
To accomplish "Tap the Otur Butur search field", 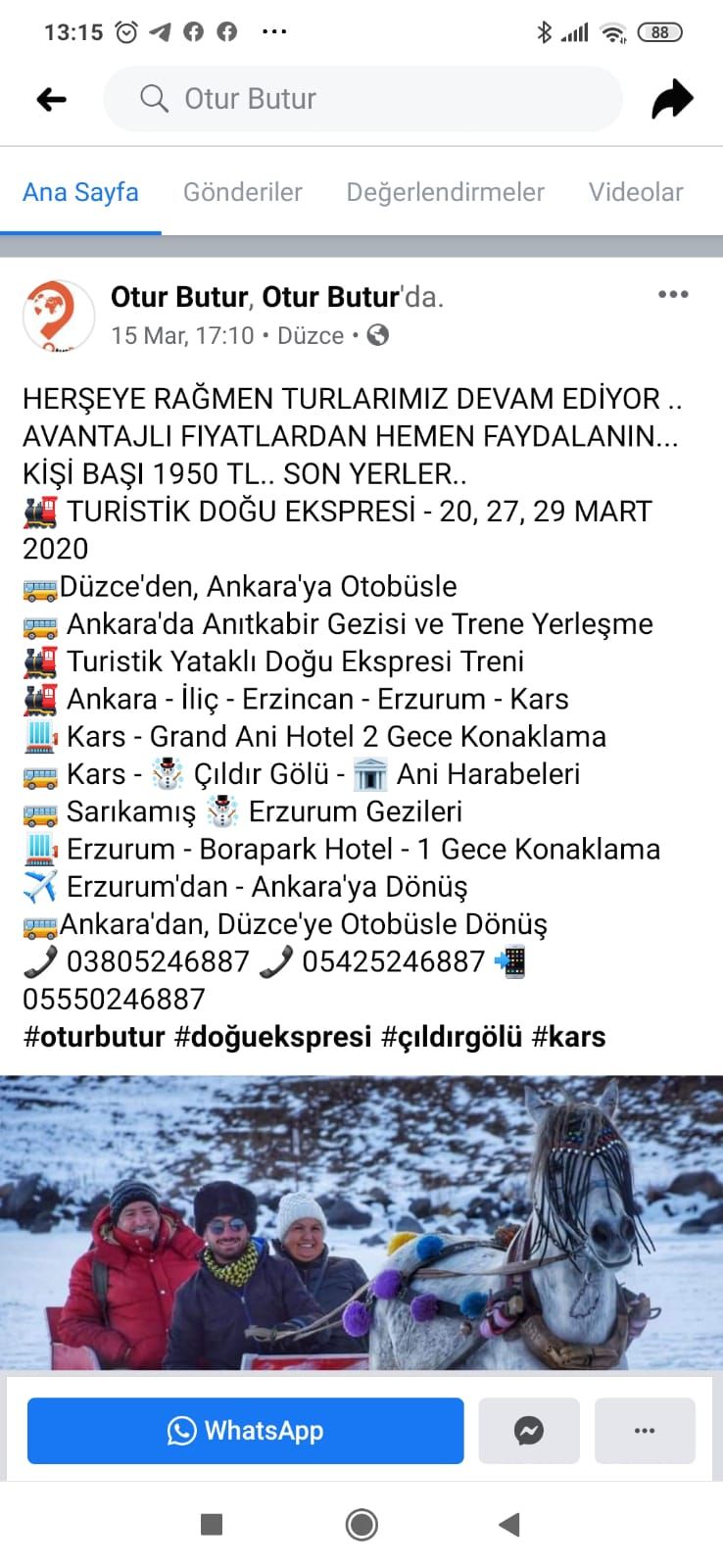I will tap(362, 99).
